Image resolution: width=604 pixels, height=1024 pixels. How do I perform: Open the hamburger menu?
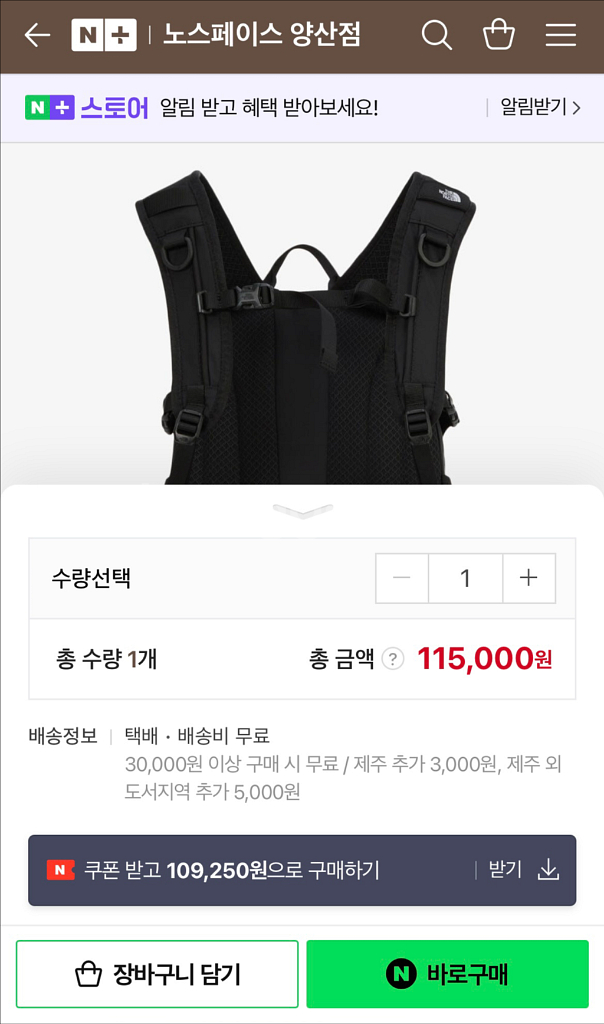tap(560, 36)
